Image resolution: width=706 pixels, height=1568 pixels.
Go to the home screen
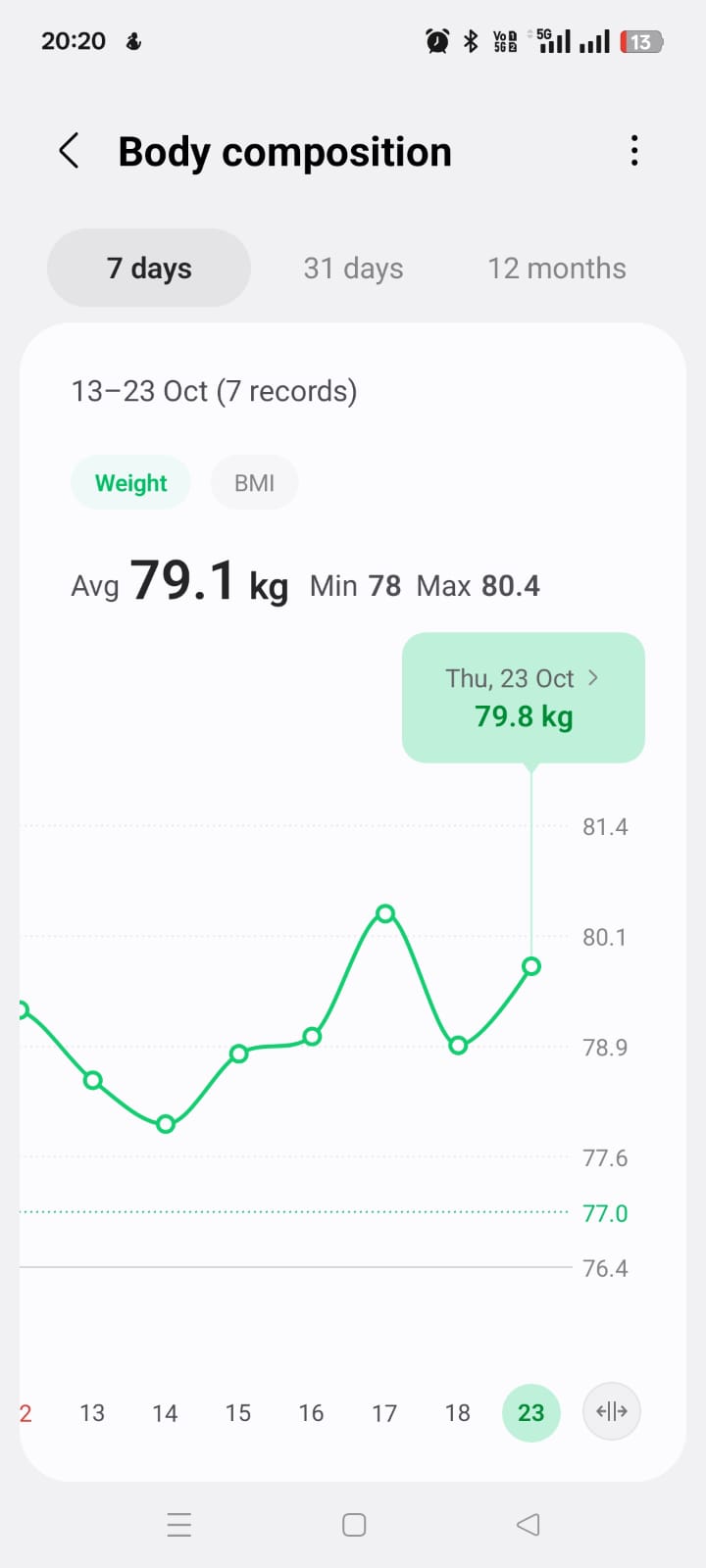pos(354,1524)
